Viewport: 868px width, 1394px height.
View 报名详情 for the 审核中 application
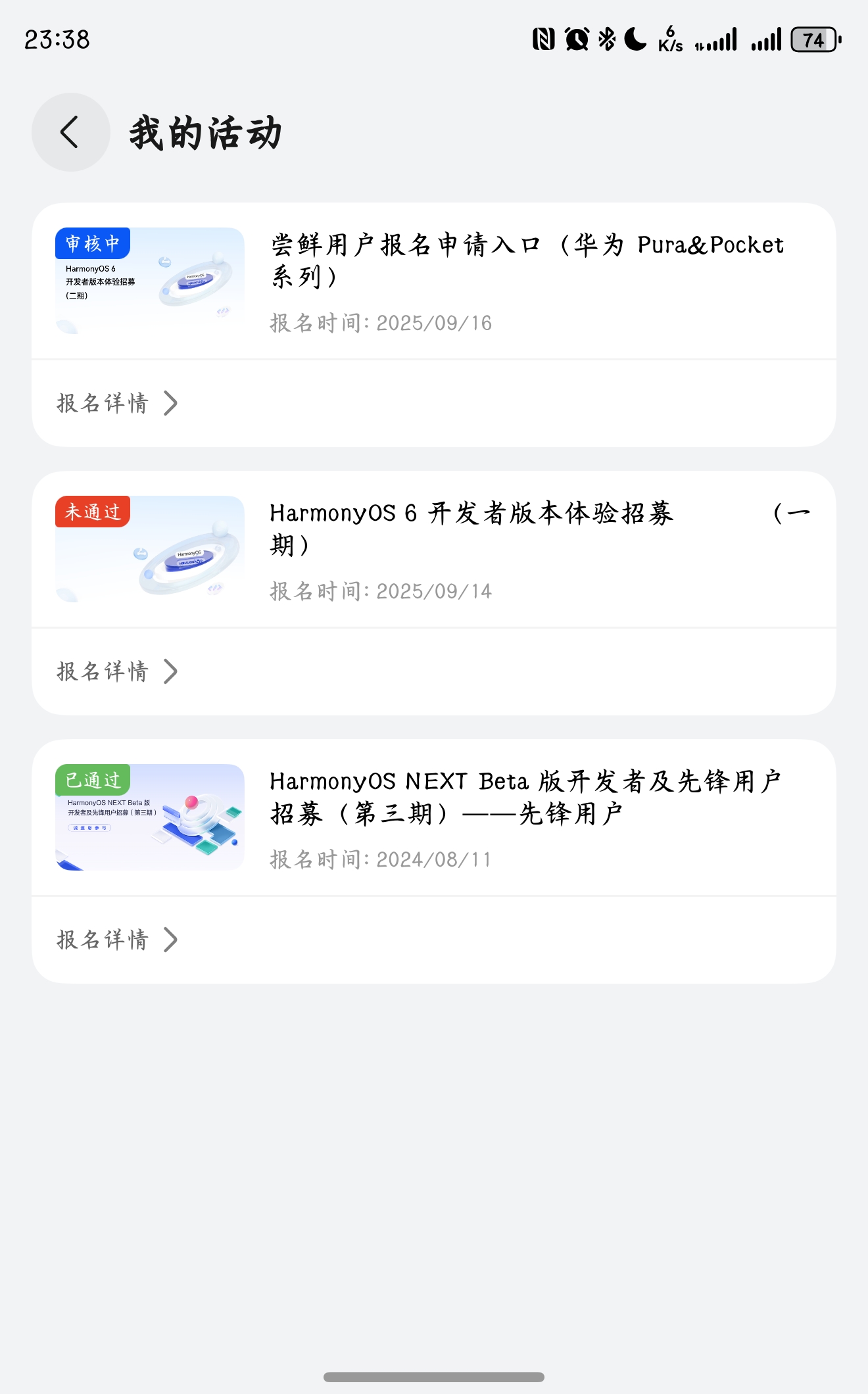[117, 403]
